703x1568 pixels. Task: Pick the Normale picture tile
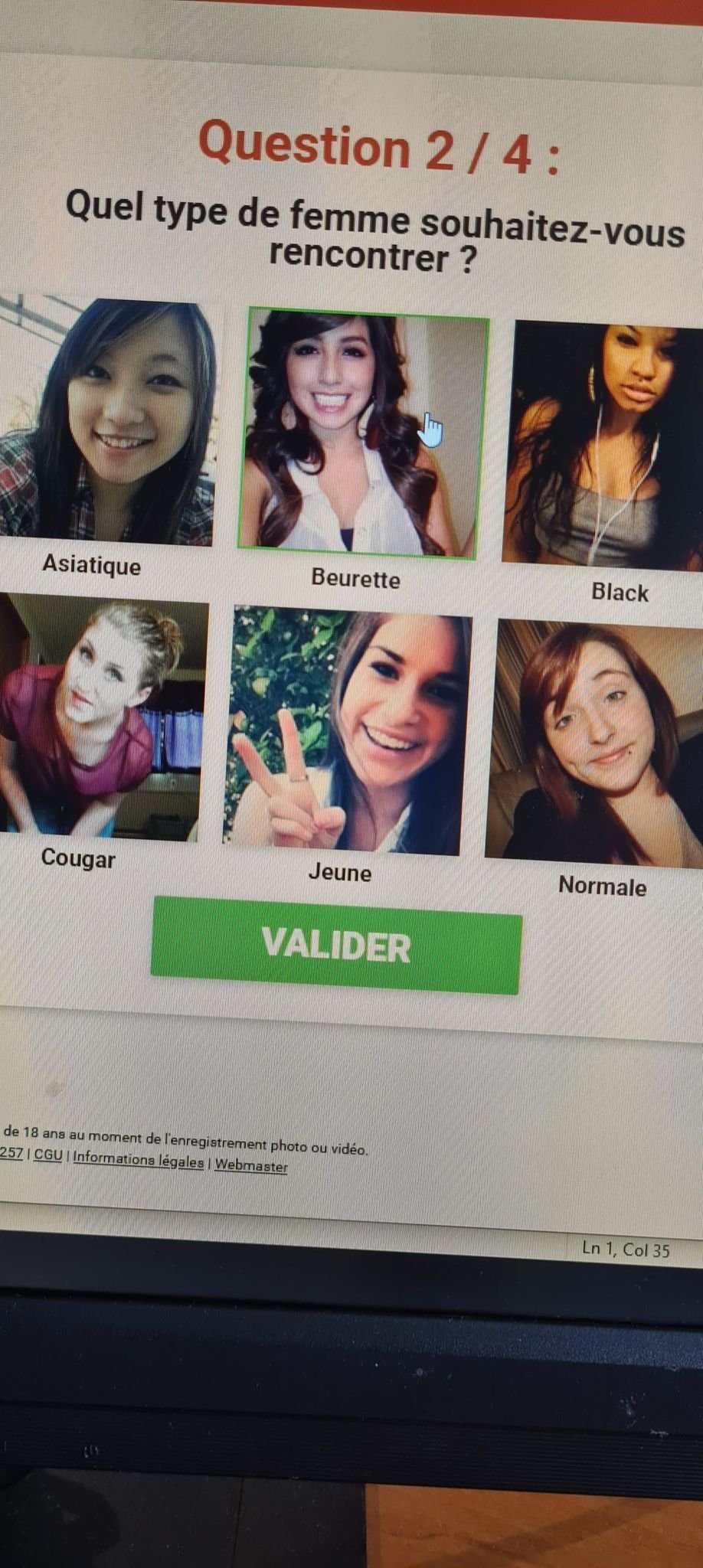(597, 743)
